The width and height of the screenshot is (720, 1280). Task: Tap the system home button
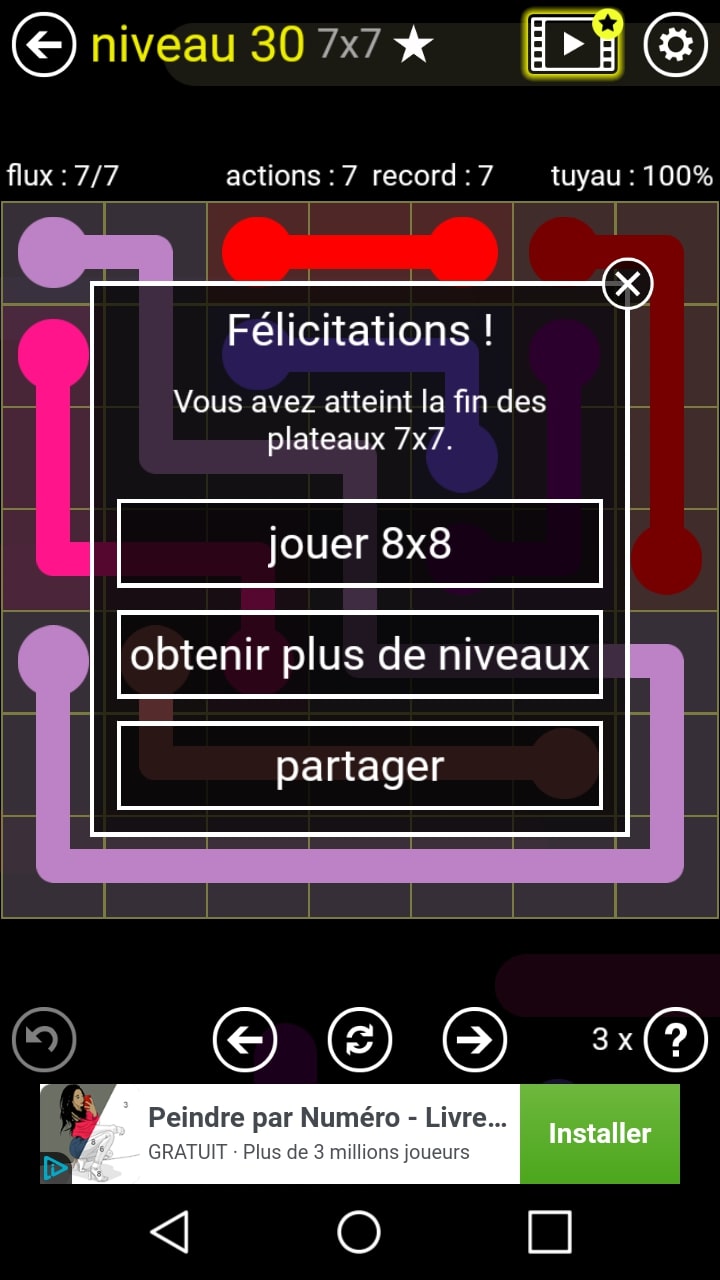point(359,1232)
